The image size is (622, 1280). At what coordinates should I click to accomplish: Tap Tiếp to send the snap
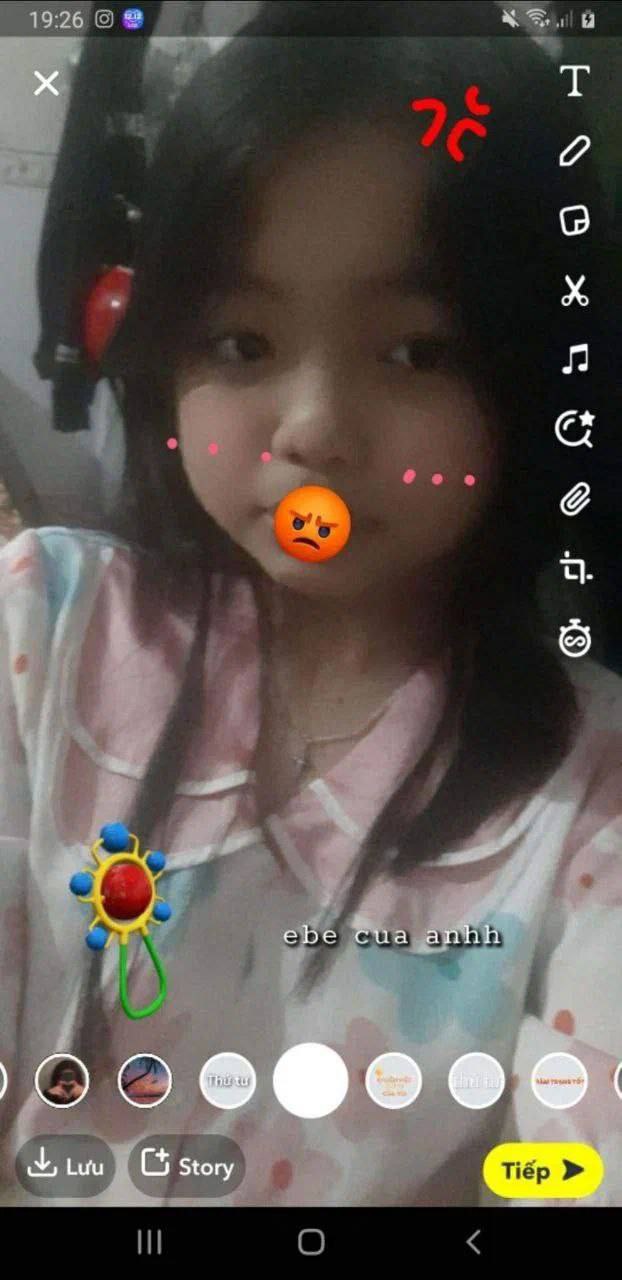pyautogui.click(x=543, y=1171)
